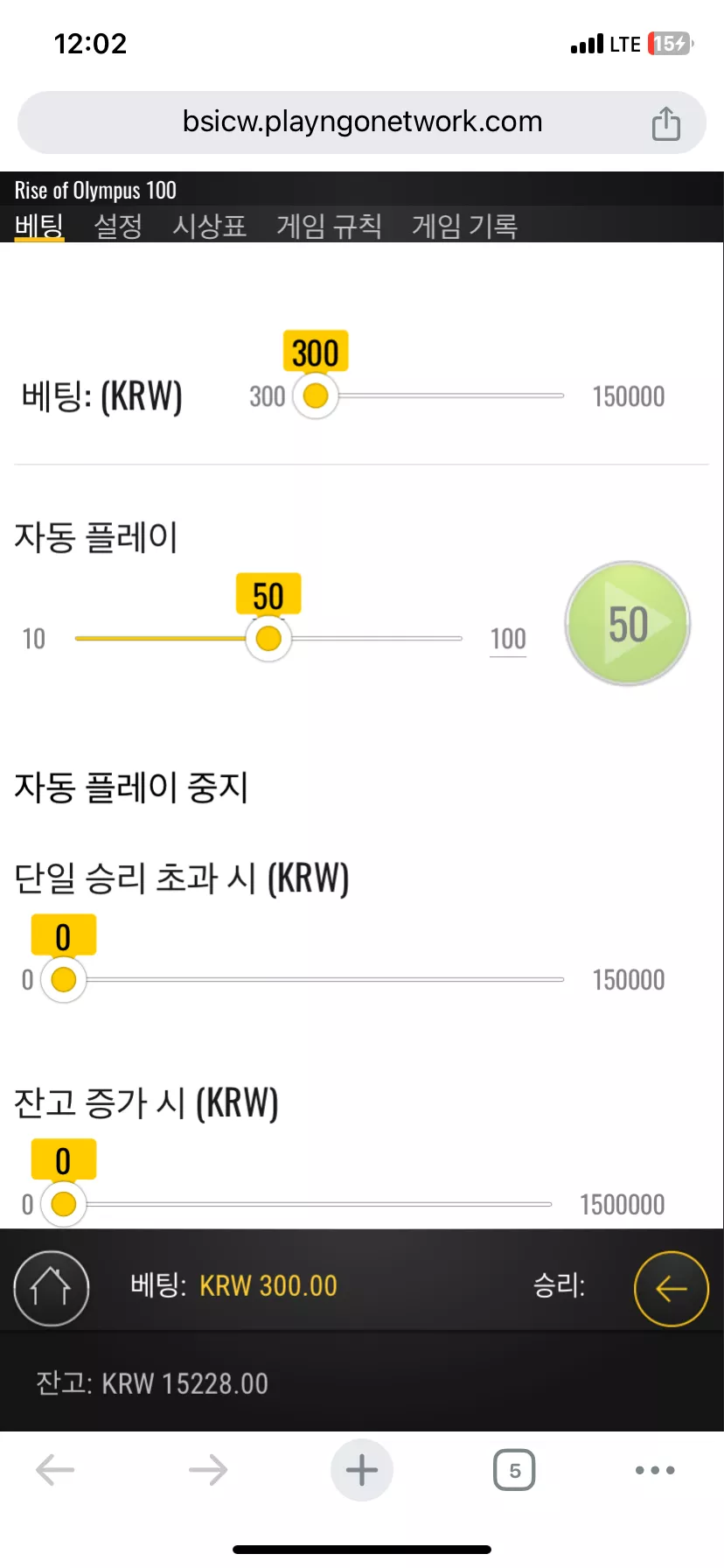The image size is (724, 1568).
Task: Open the 시상표 tab
Action: [209, 226]
